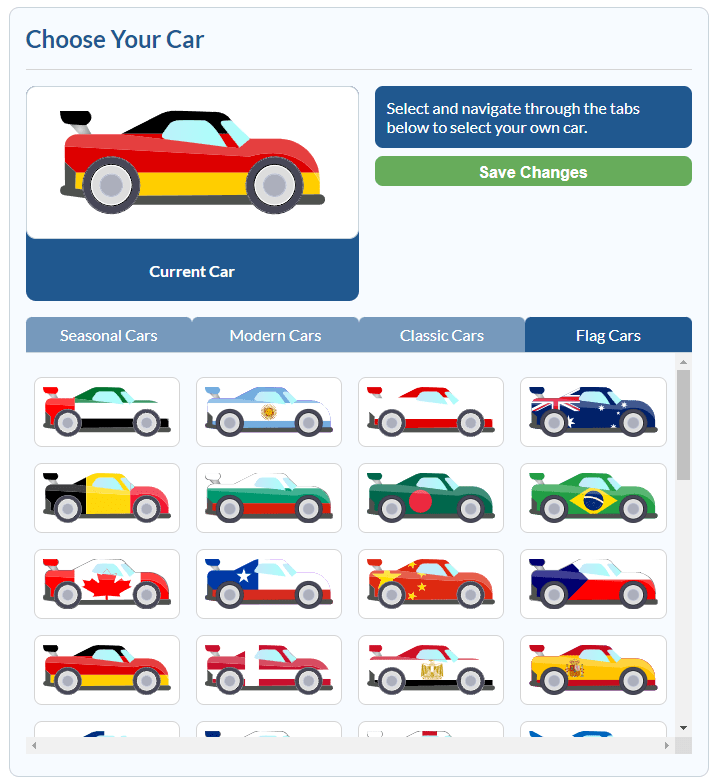The height and width of the screenshot is (782, 718).
Task: Tap the horizontal scrollbar right arrow
Action: click(x=667, y=745)
